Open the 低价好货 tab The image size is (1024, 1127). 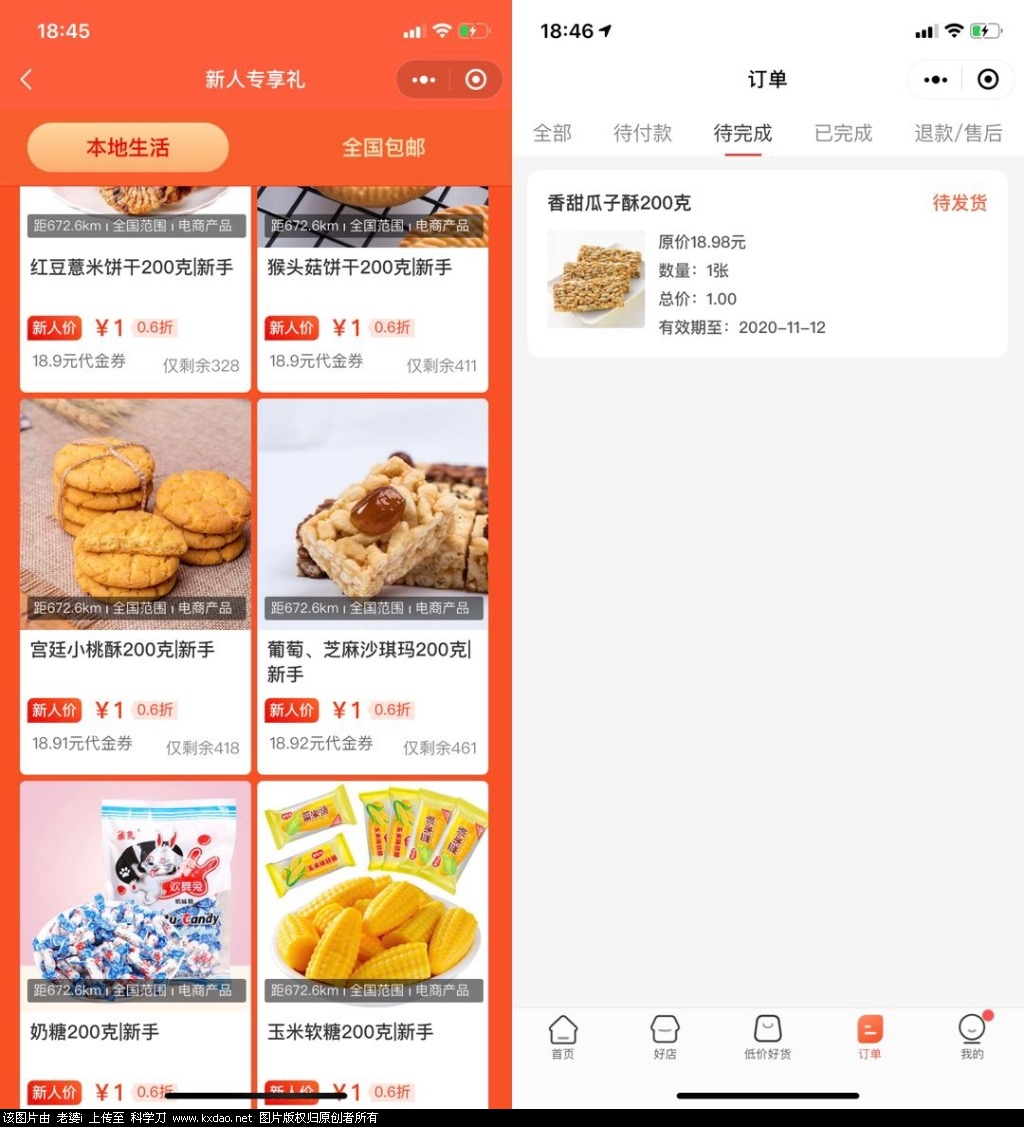click(767, 1037)
